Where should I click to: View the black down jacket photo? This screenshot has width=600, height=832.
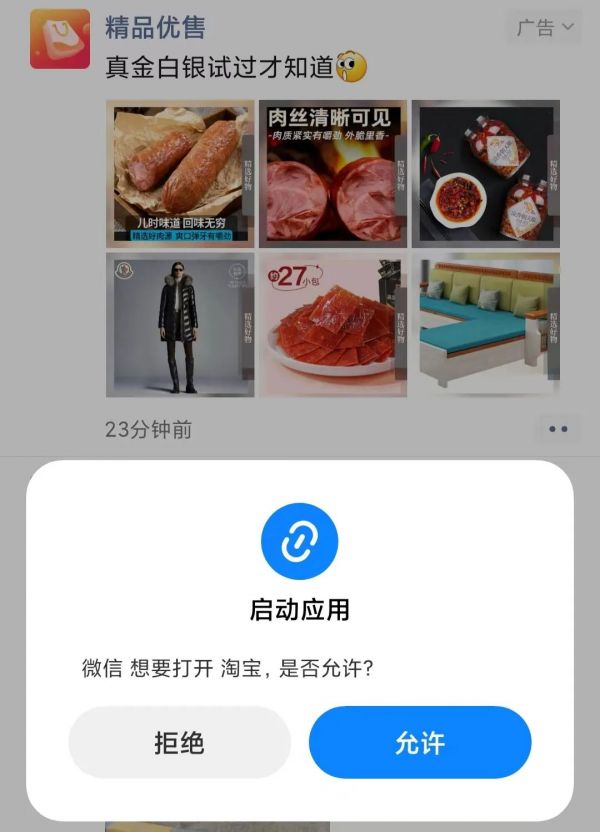(180, 325)
